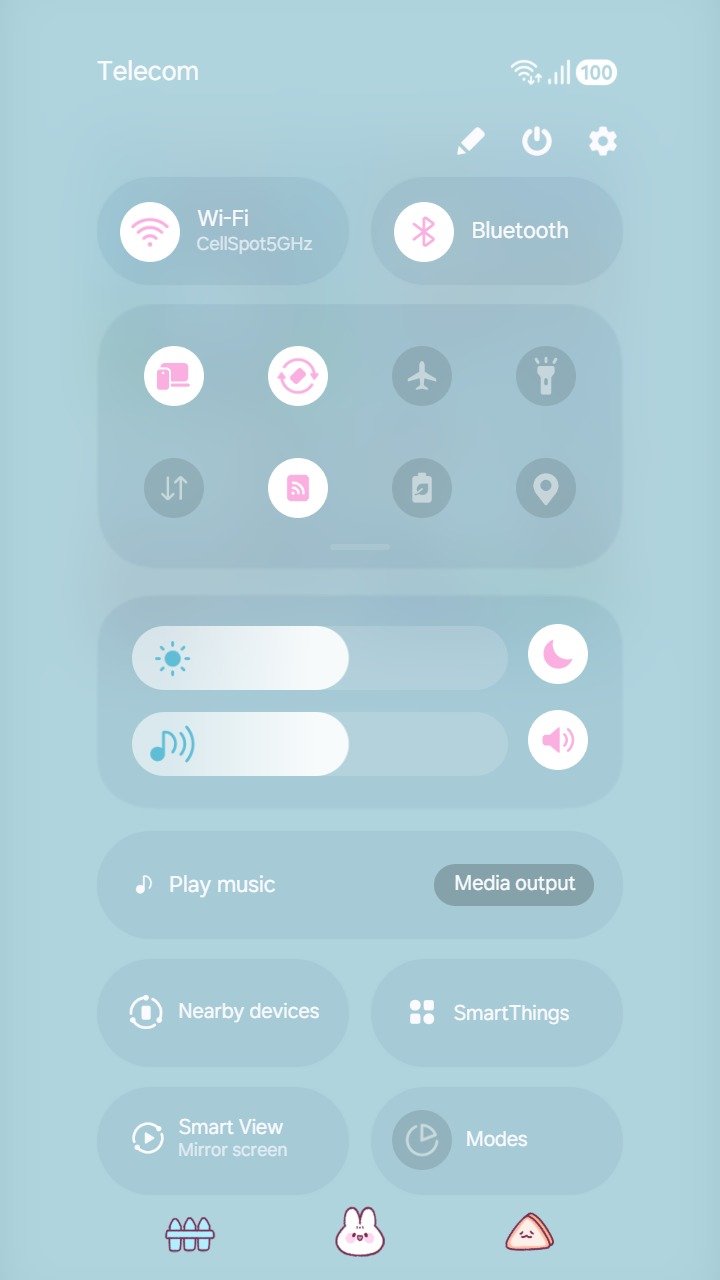
Task: Turn off Wi-Fi CellSpot5GHz
Action: (150, 231)
